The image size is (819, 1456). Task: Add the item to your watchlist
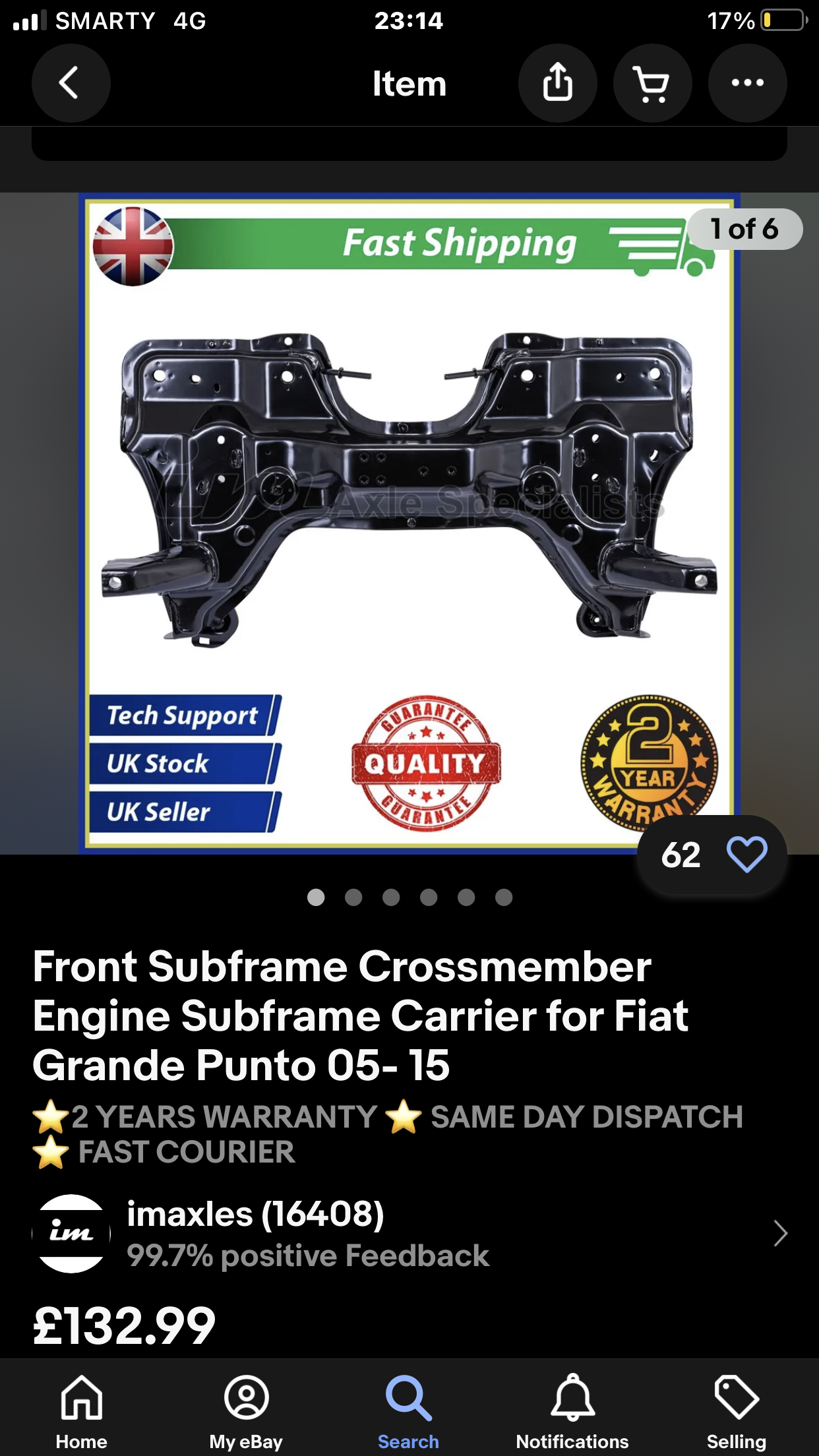[x=746, y=855]
